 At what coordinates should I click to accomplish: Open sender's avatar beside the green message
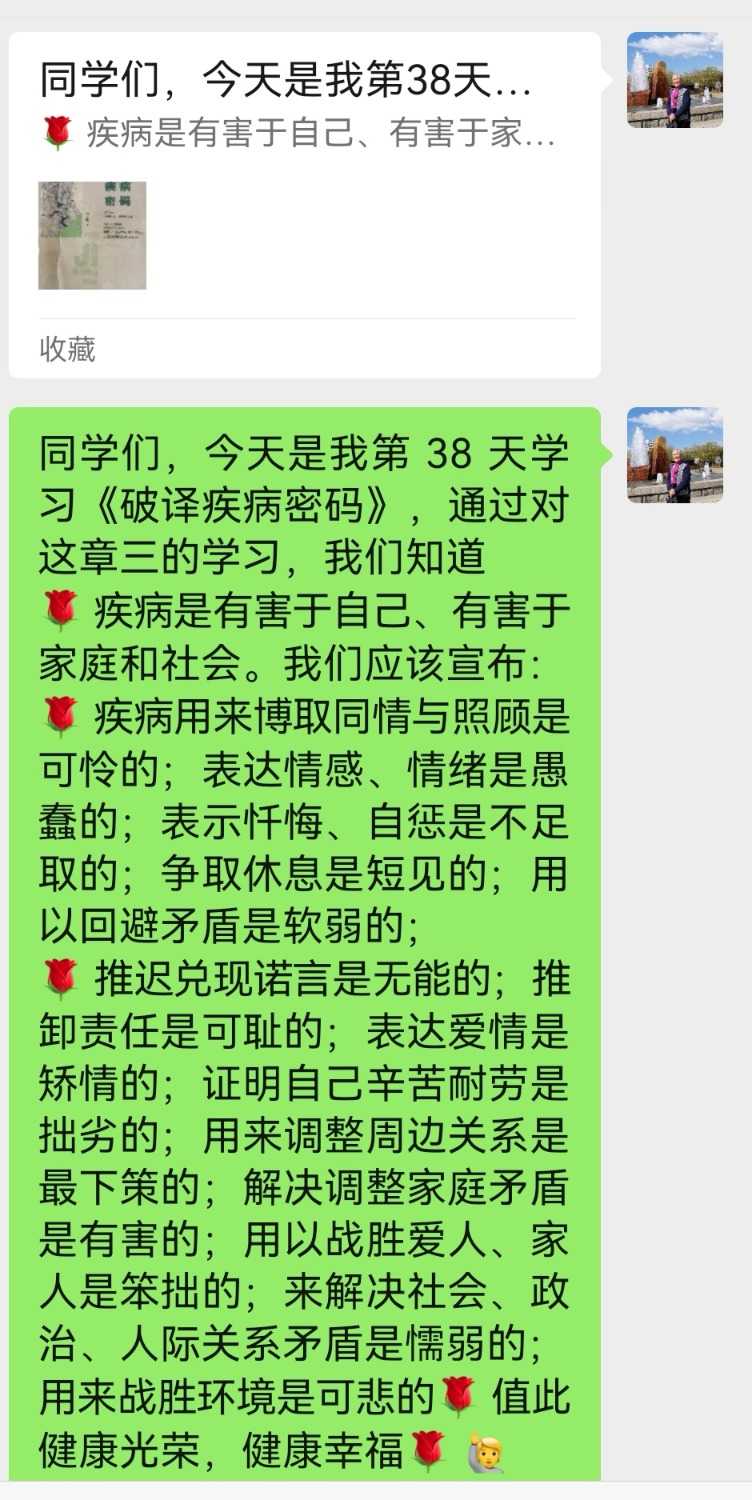click(x=674, y=455)
